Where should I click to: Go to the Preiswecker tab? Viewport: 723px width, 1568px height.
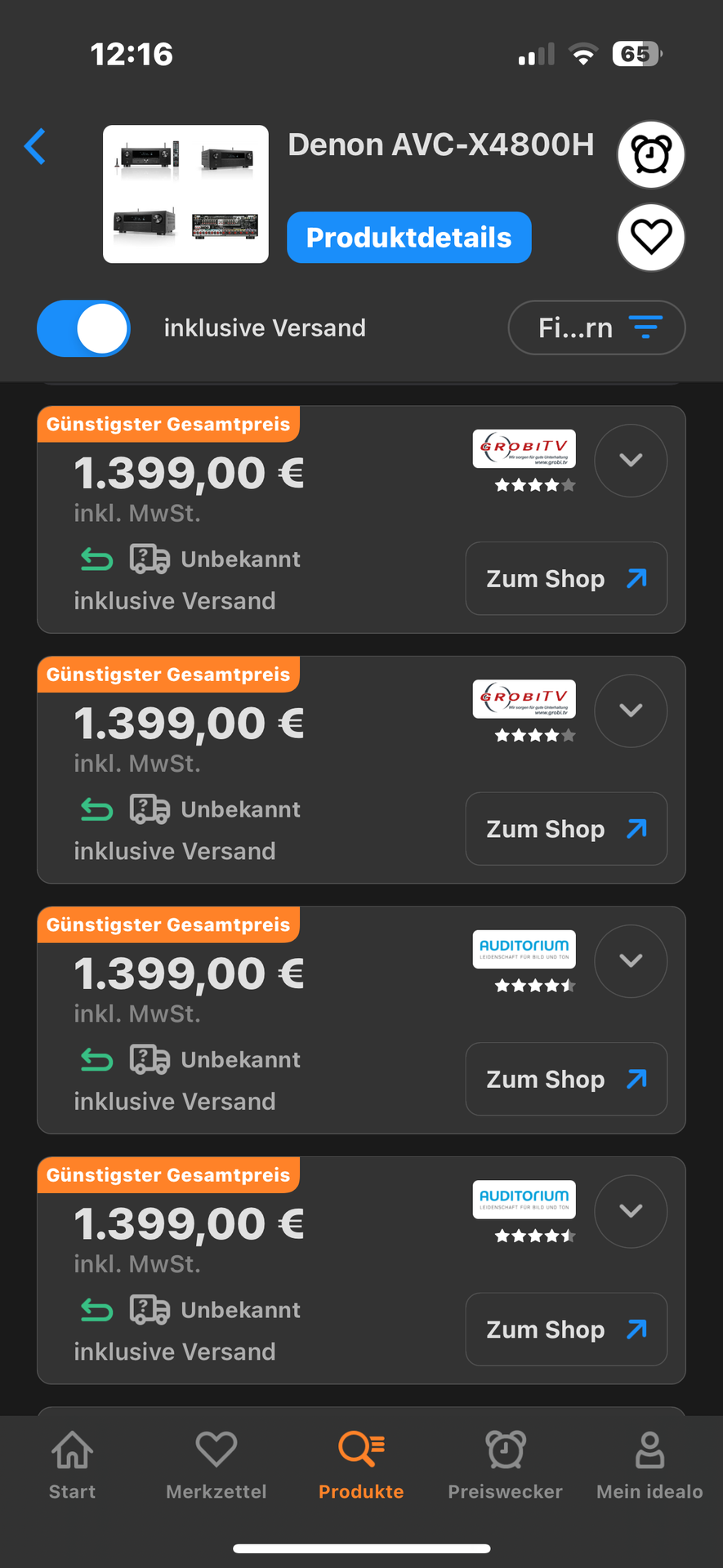tap(505, 1465)
